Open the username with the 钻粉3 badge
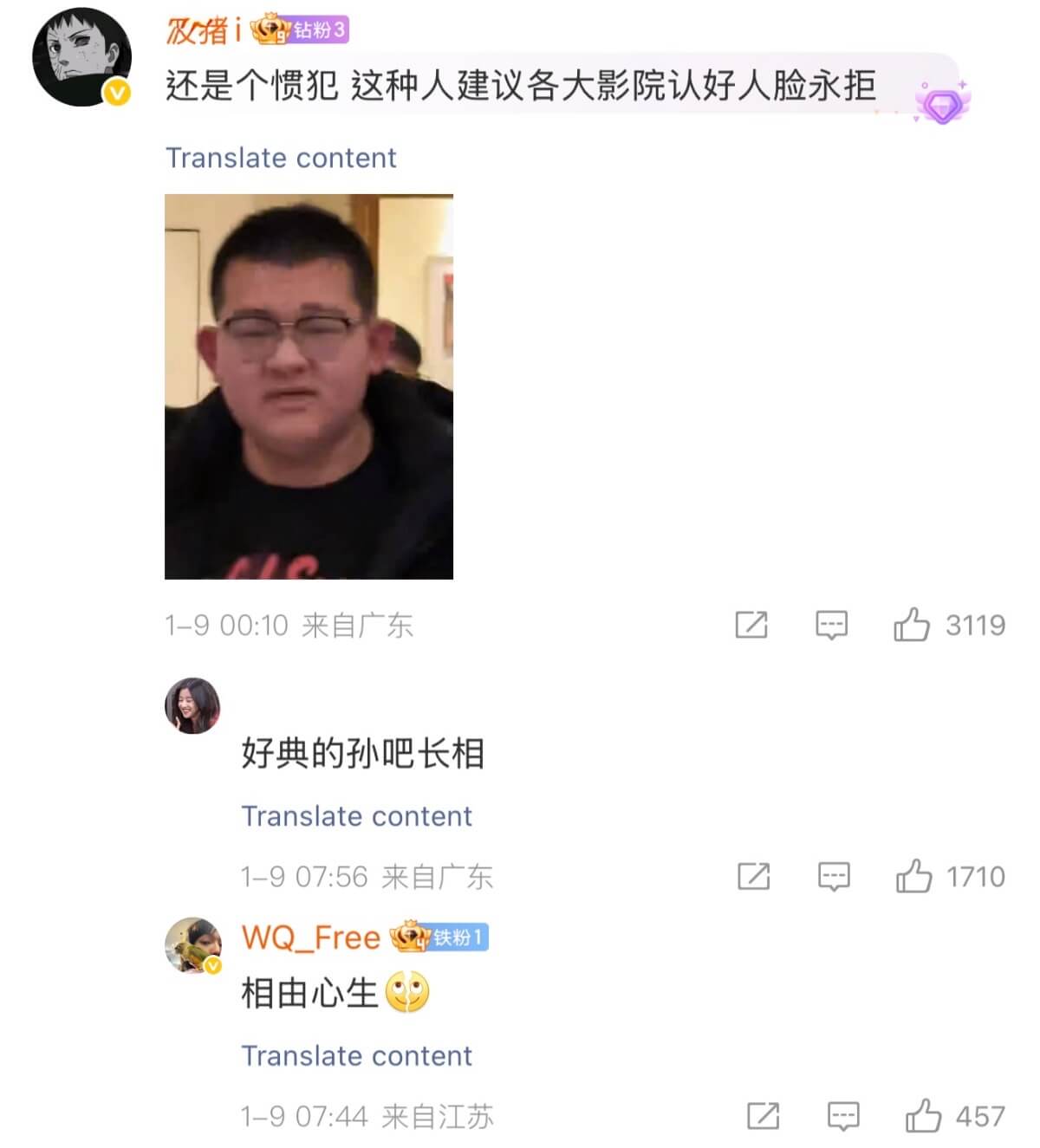The width and height of the screenshot is (1040, 1148). click(203, 30)
